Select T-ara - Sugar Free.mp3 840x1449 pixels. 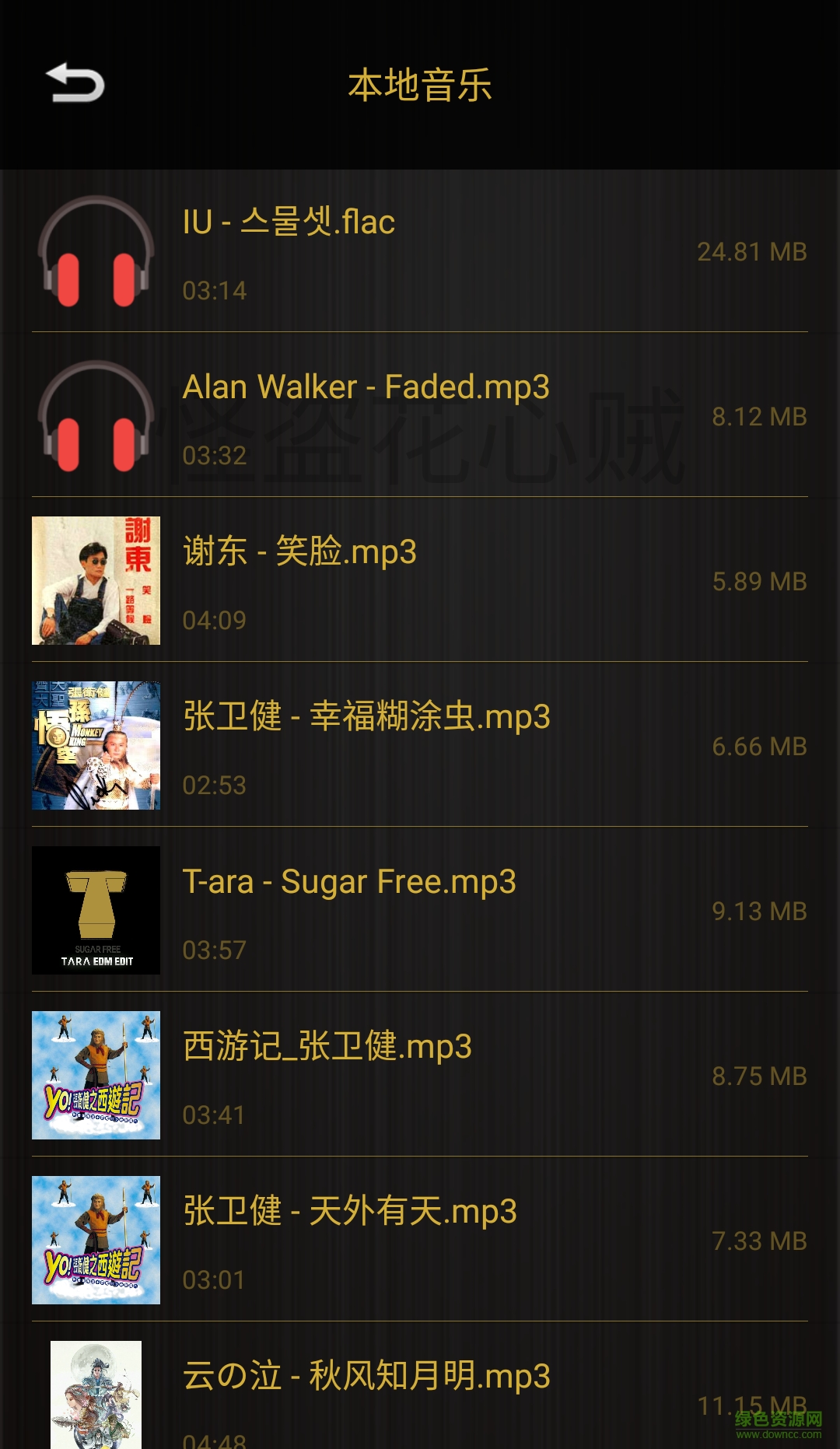tap(350, 881)
